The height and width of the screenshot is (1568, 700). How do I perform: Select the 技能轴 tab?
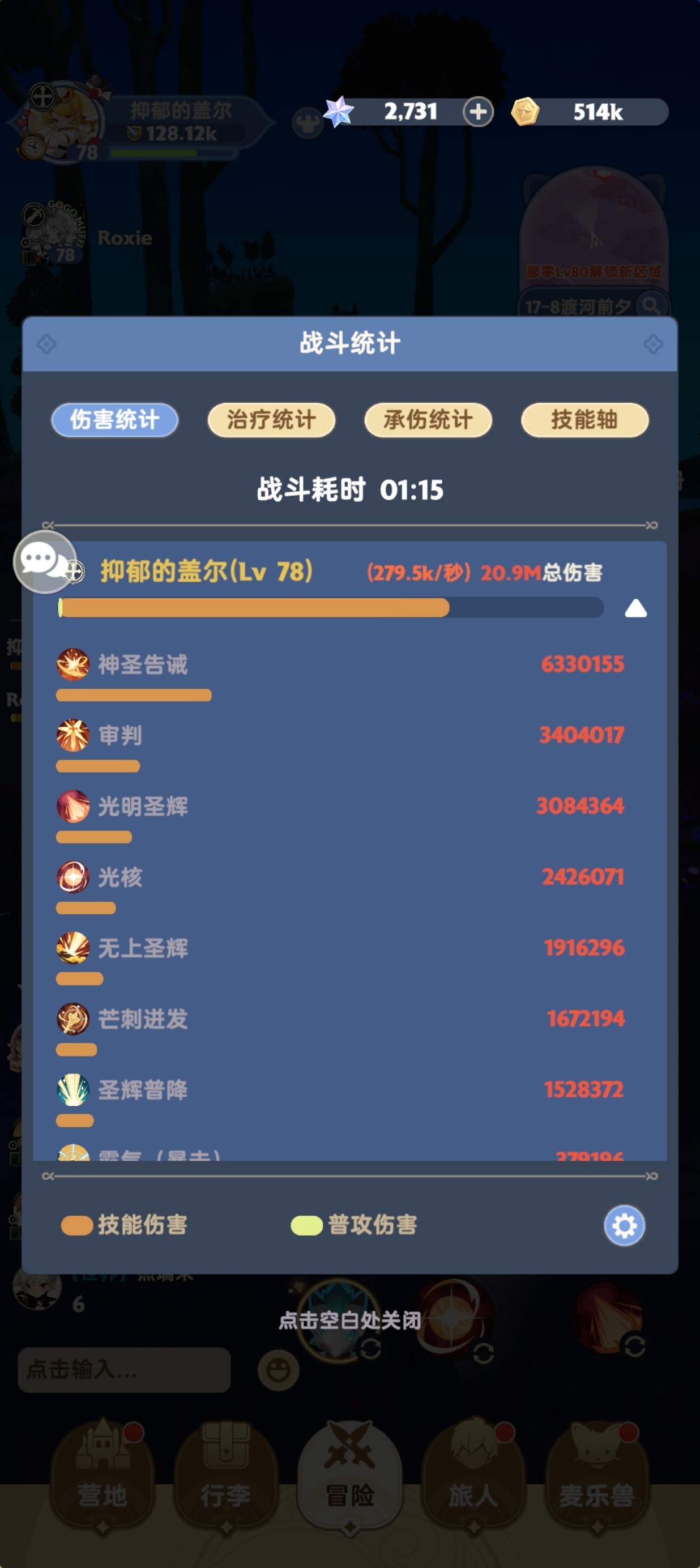coord(585,419)
